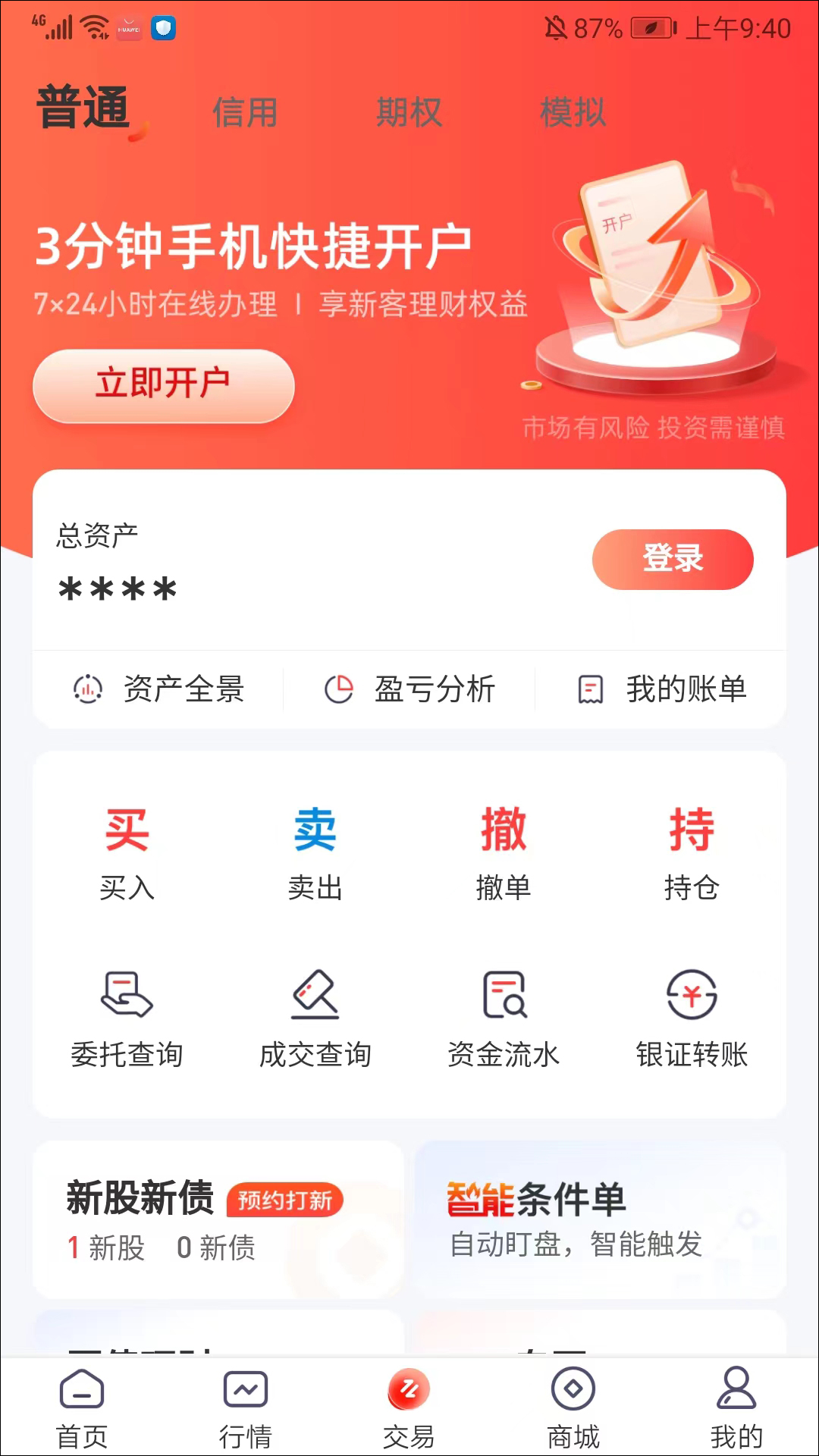The width and height of the screenshot is (819, 1456).
Task: Tap 立即开户 to open an account
Action: click(162, 385)
